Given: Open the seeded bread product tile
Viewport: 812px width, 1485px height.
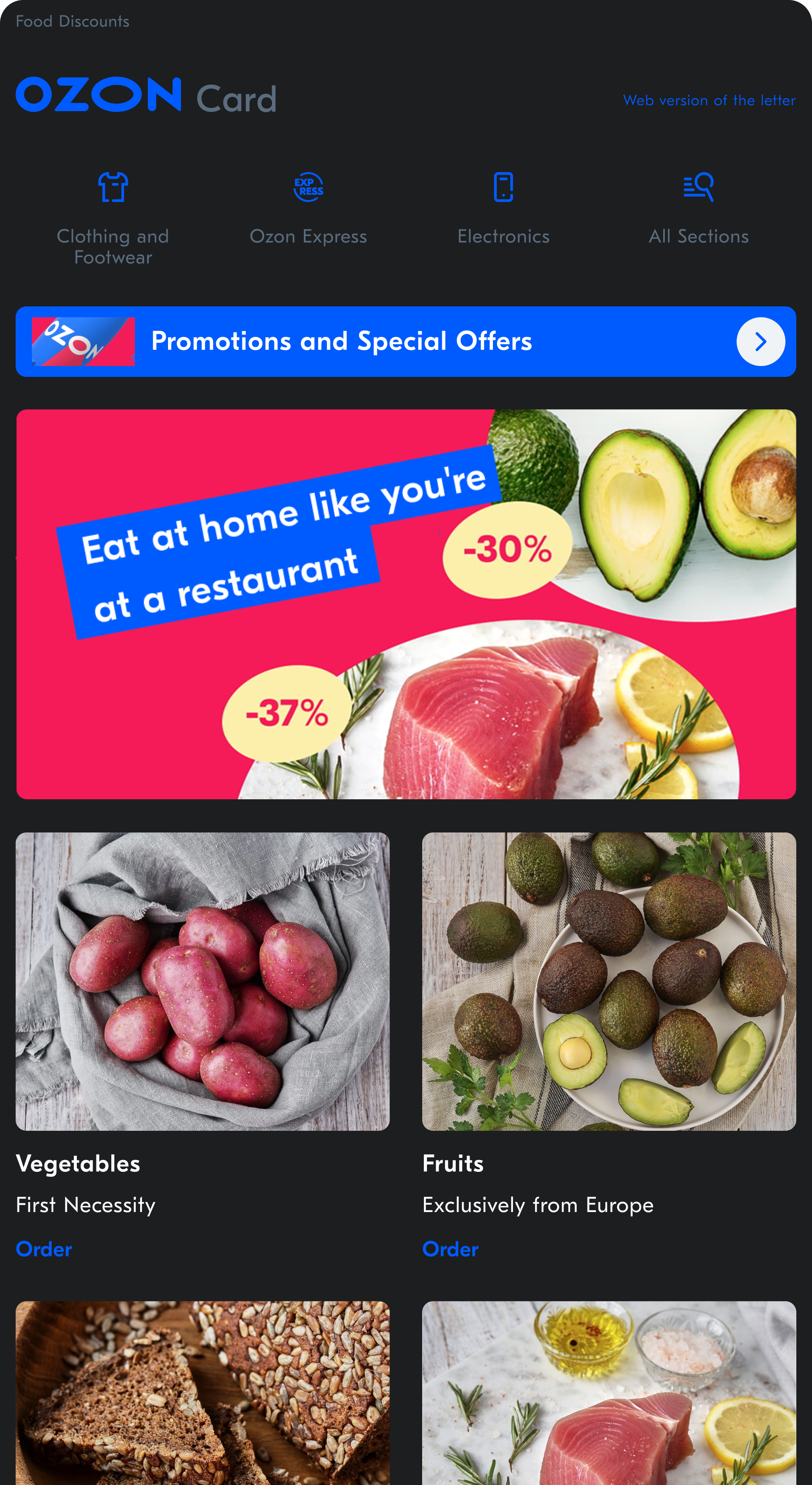Looking at the screenshot, I should [x=202, y=1392].
